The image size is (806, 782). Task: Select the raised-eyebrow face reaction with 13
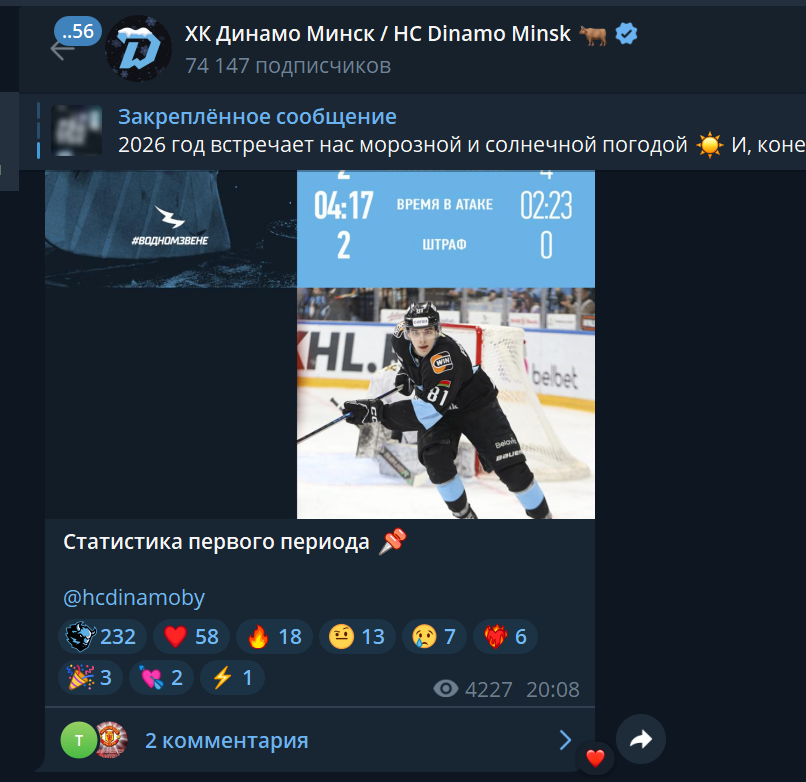click(x=358, y=637)
